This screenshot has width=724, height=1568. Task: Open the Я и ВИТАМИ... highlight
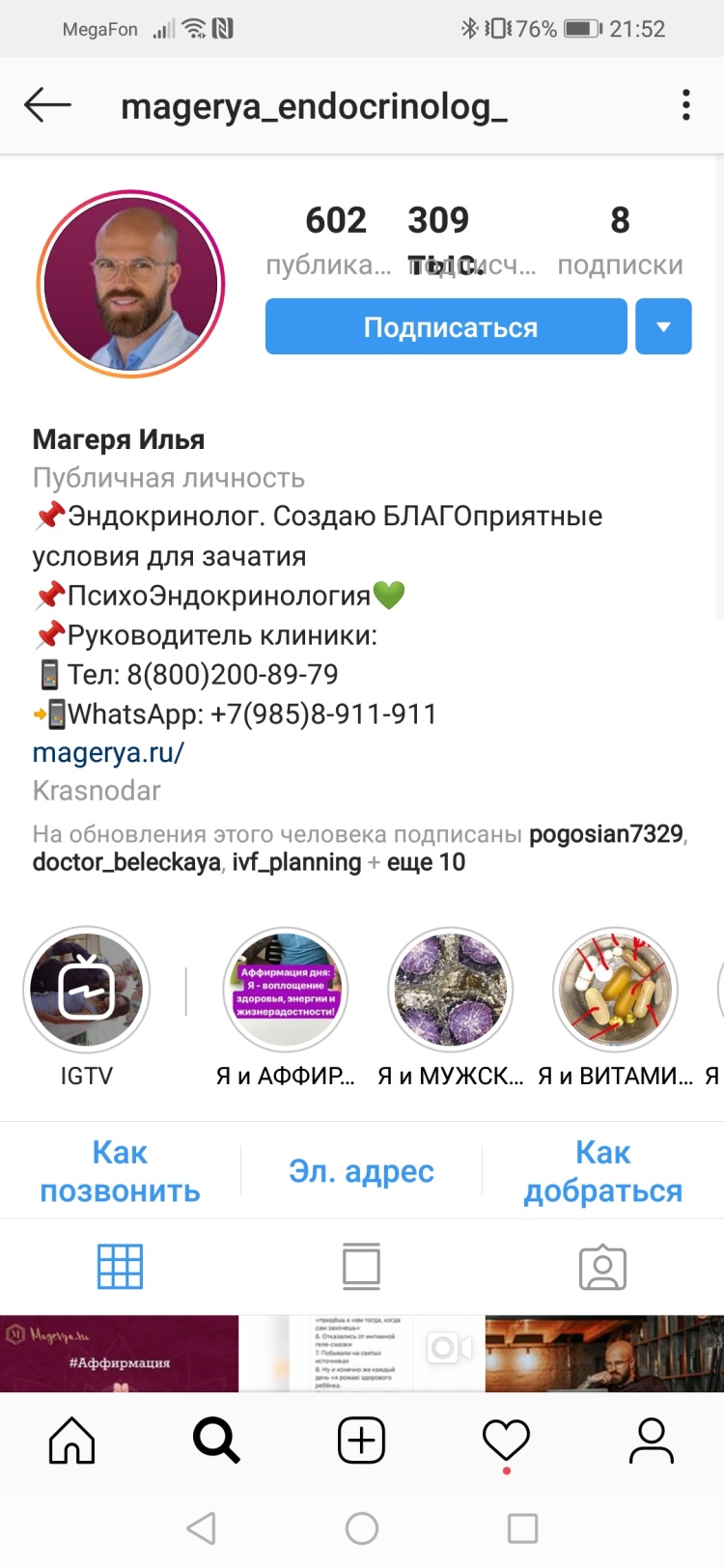(x=615, y=990)
